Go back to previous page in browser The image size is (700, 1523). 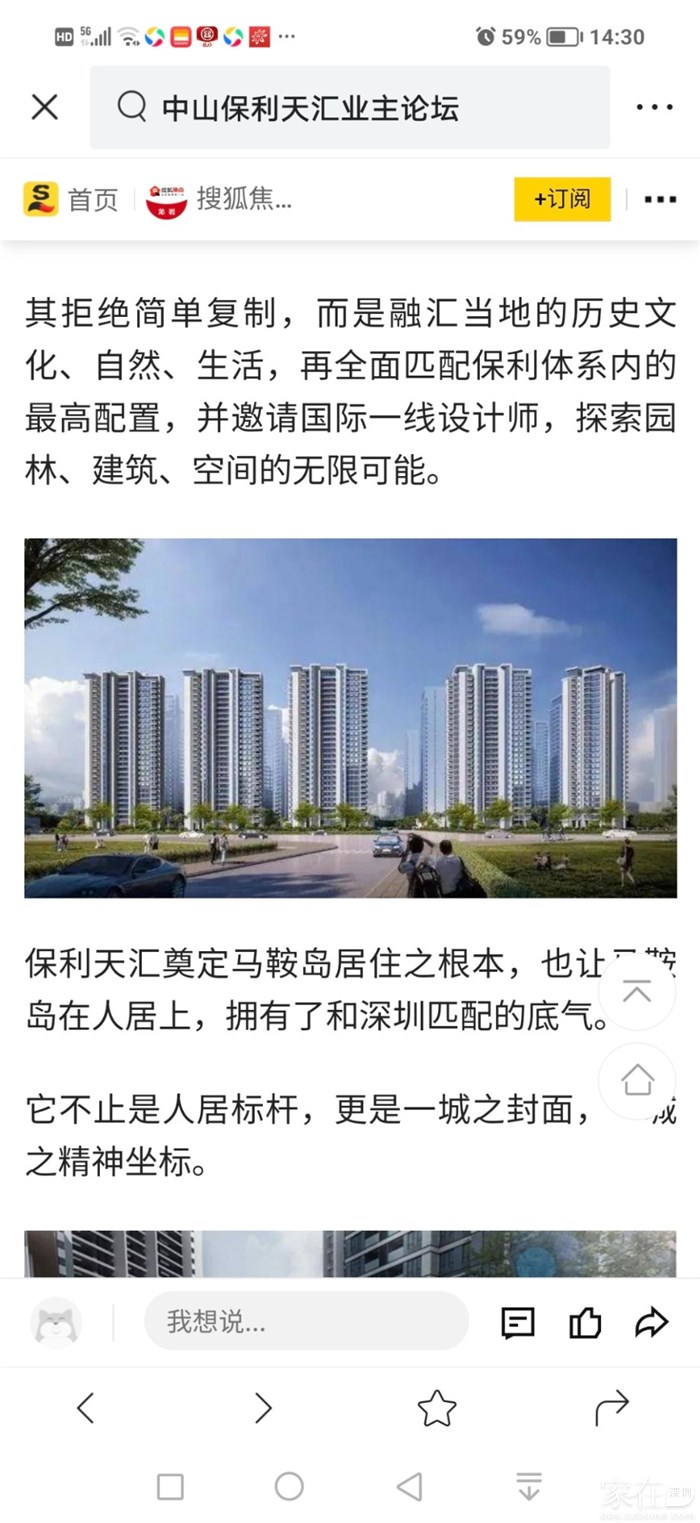[86, 1408]
